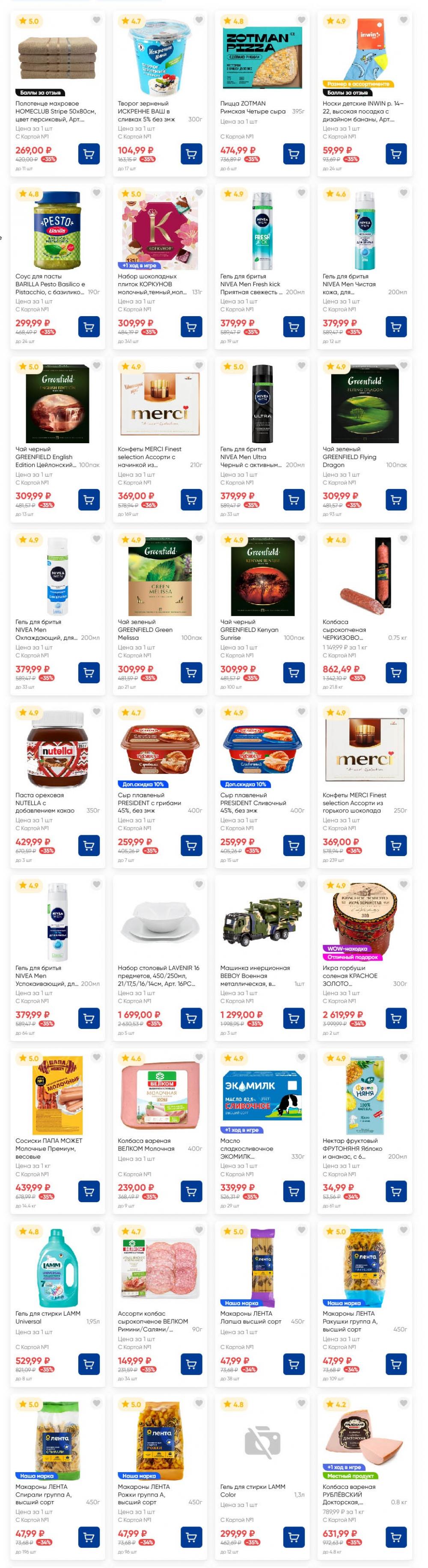Viewport: 428px width, 1568px height.
Task: Add NUTELLA spread to the cart
Action: pos(89,845)
